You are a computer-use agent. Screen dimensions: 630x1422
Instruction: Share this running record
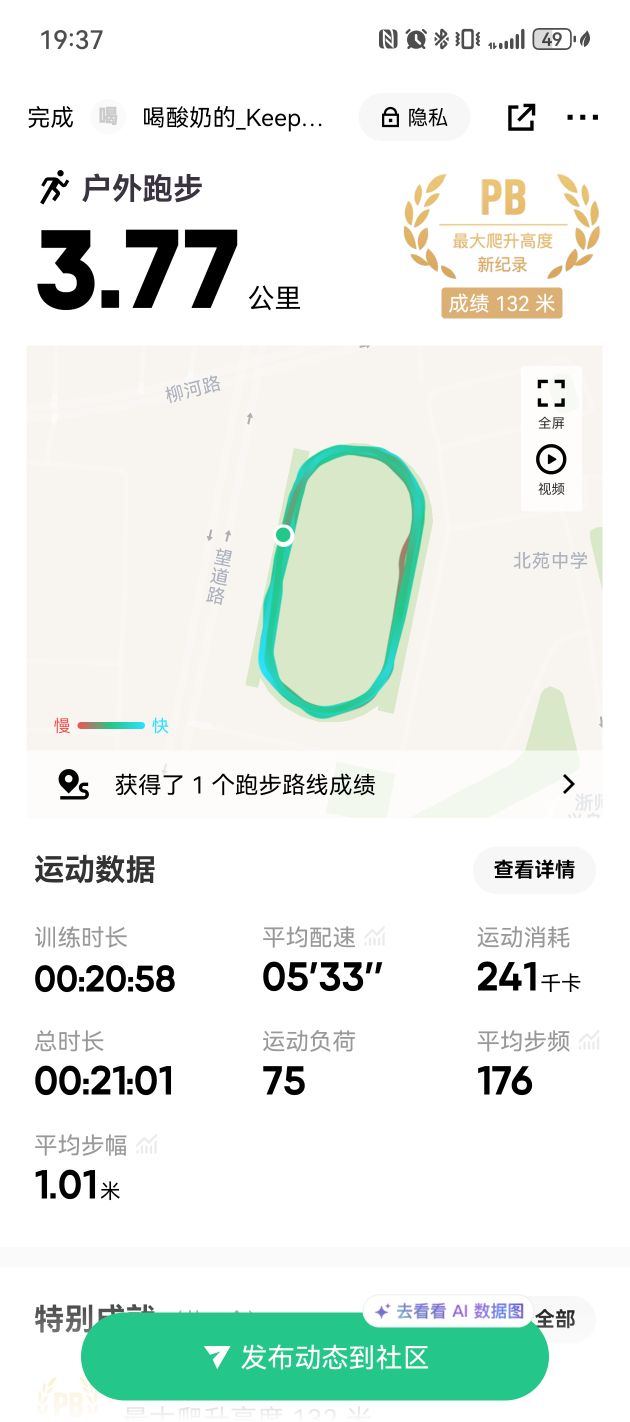click(x=521, y=117)
